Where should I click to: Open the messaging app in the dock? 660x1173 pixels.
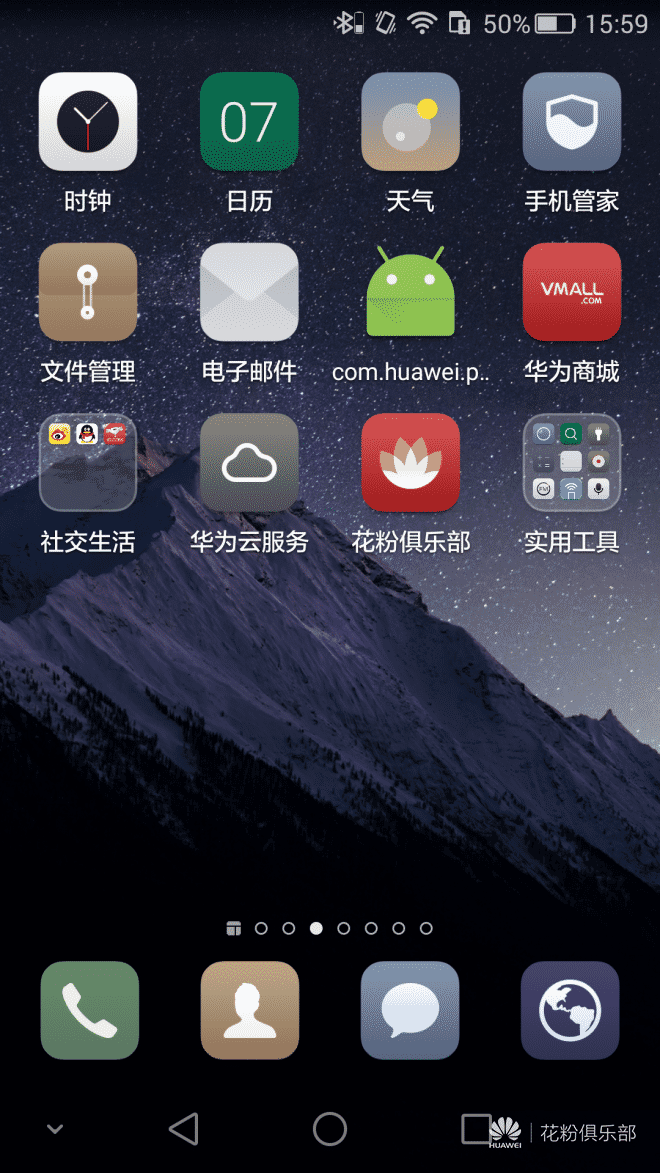410,1010
